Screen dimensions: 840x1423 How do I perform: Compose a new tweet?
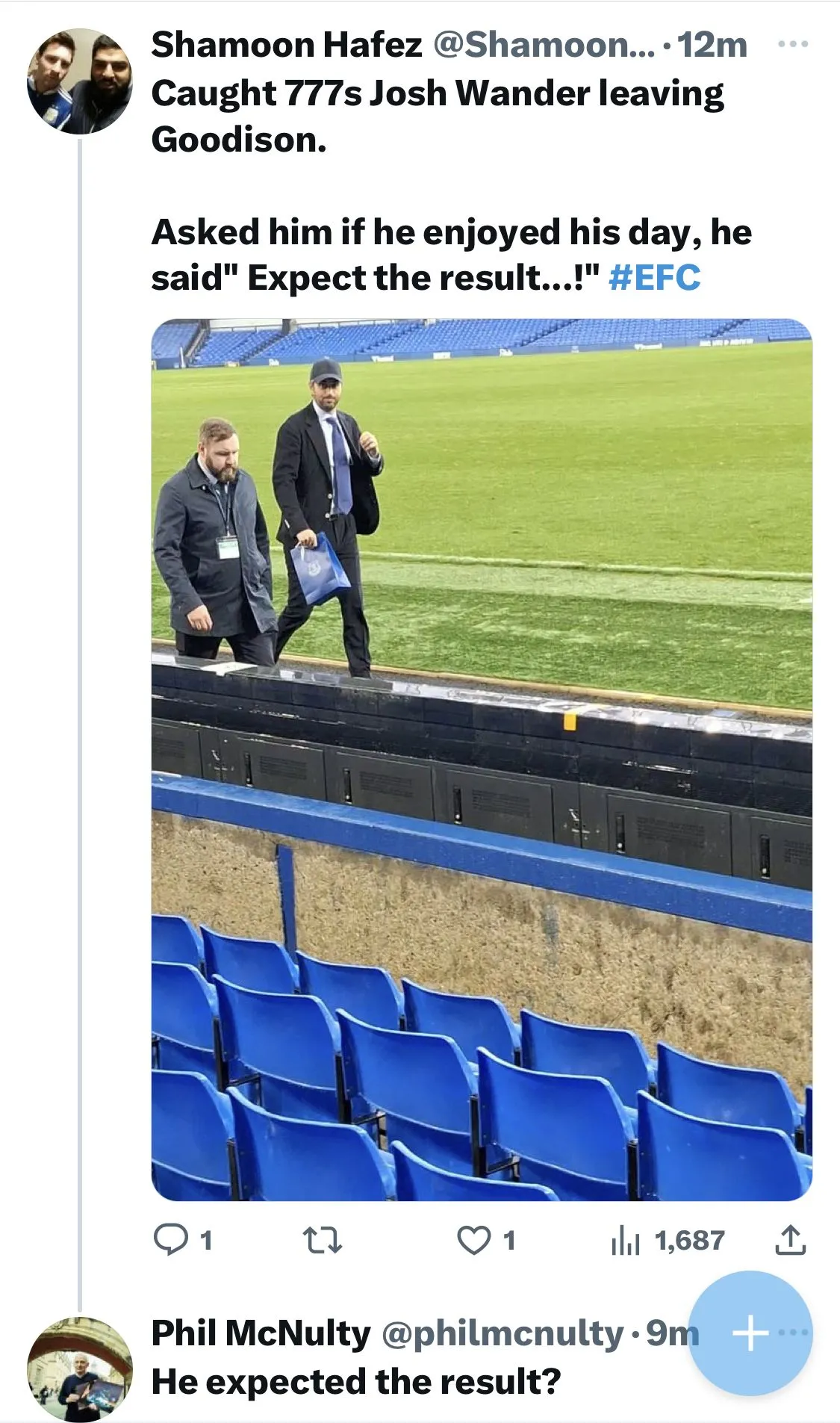750,1333
